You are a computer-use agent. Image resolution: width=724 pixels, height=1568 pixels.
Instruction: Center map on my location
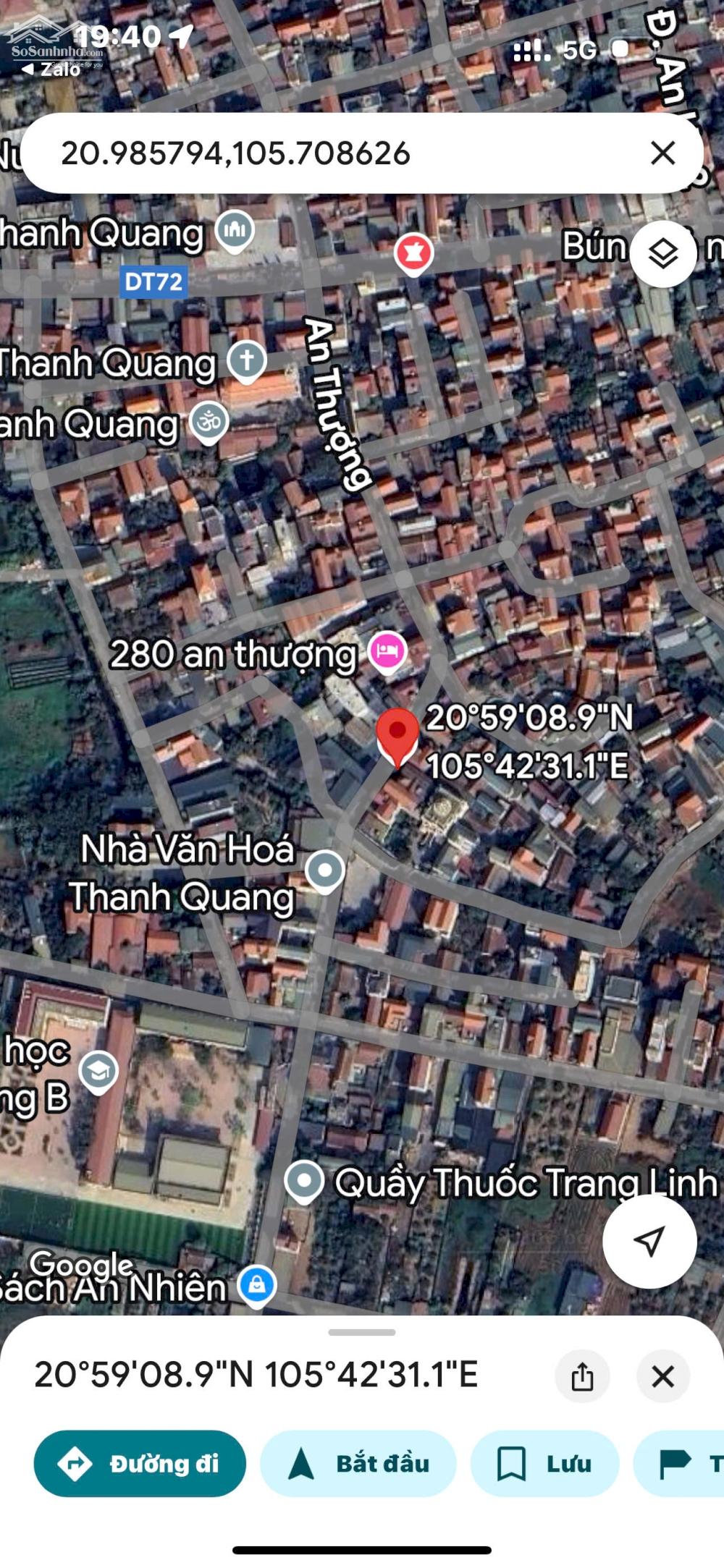tap(649, 1241)
